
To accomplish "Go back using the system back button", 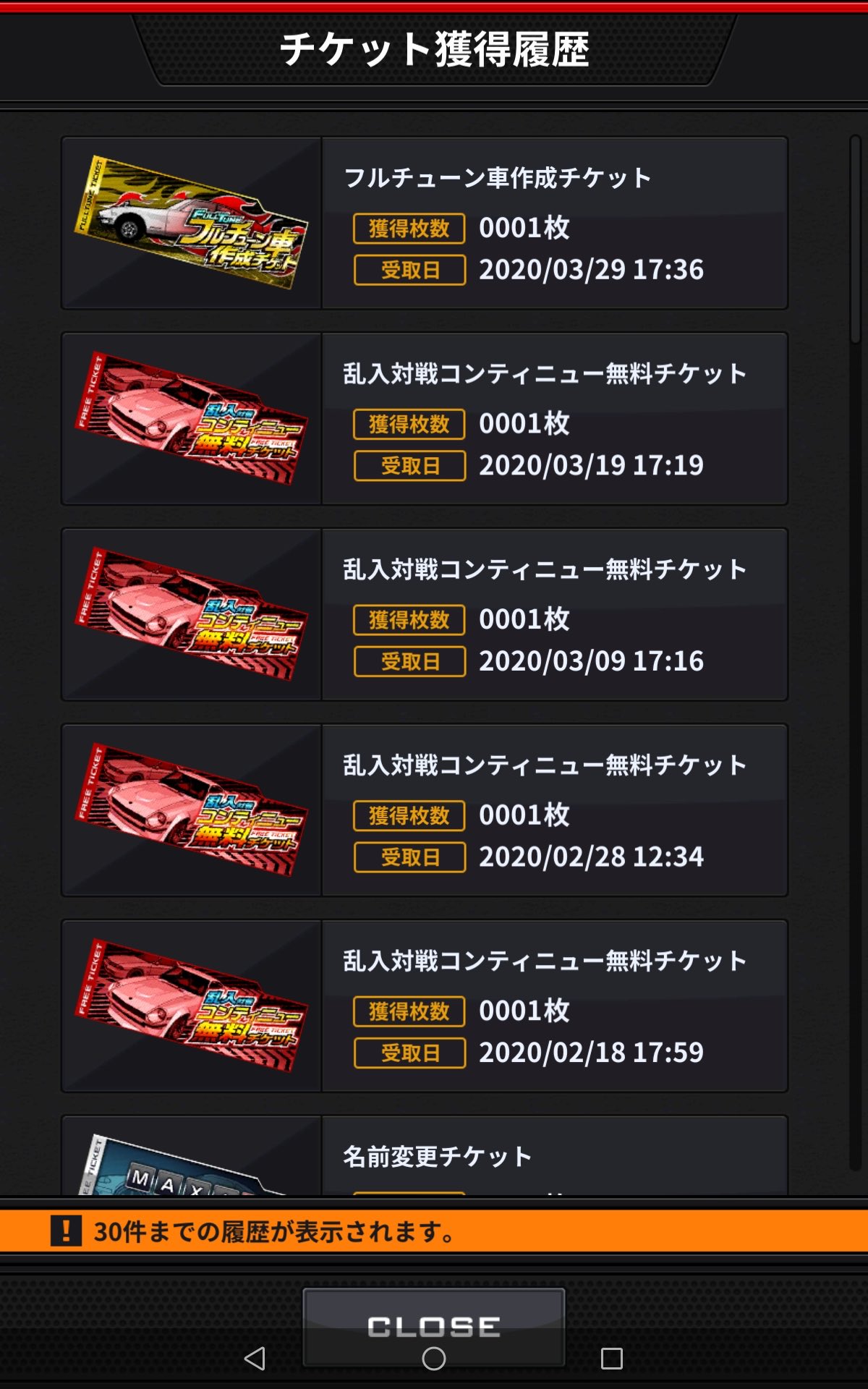I will click(255, 1359).
